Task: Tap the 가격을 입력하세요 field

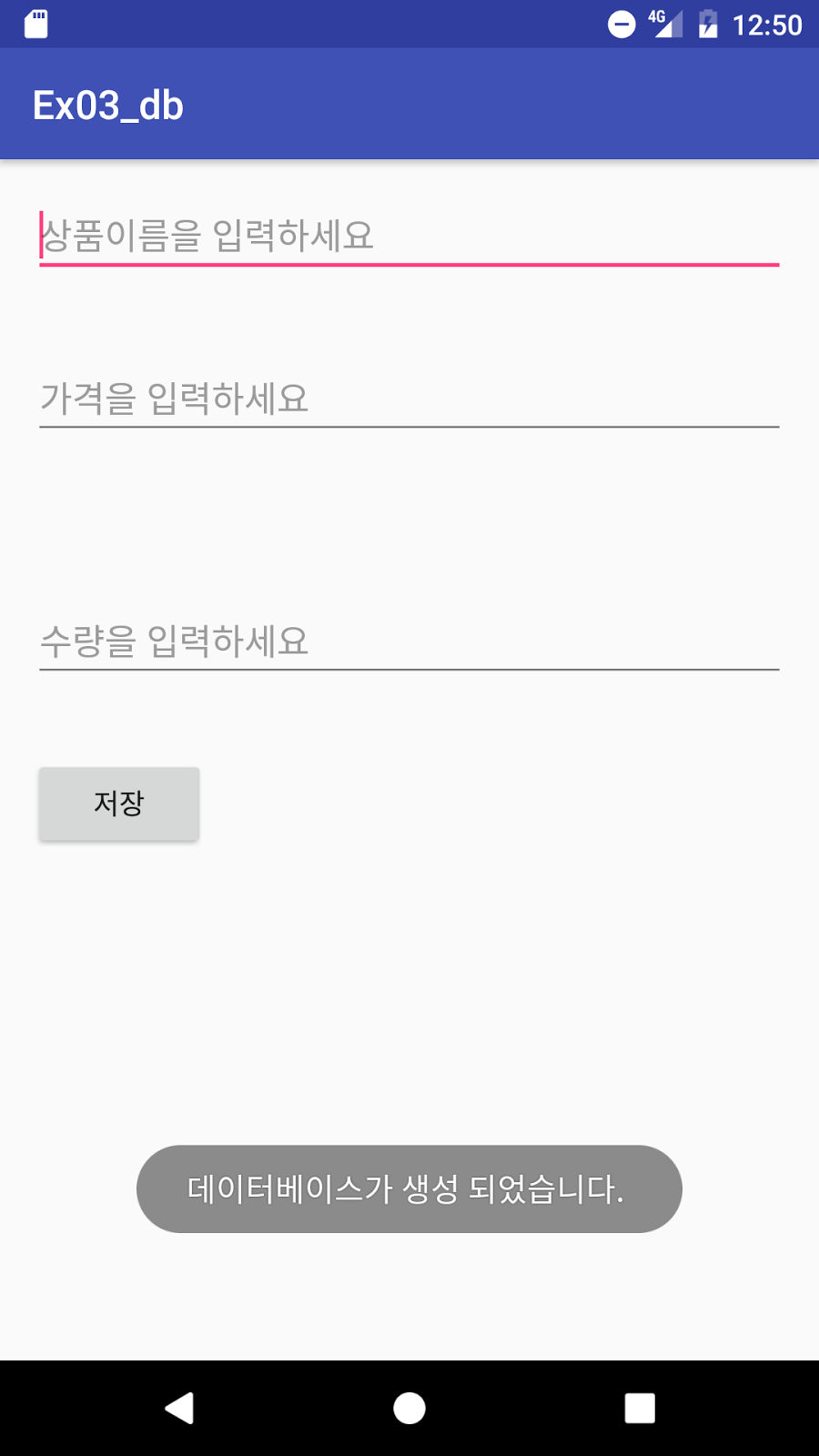Action: coord(409,399)
